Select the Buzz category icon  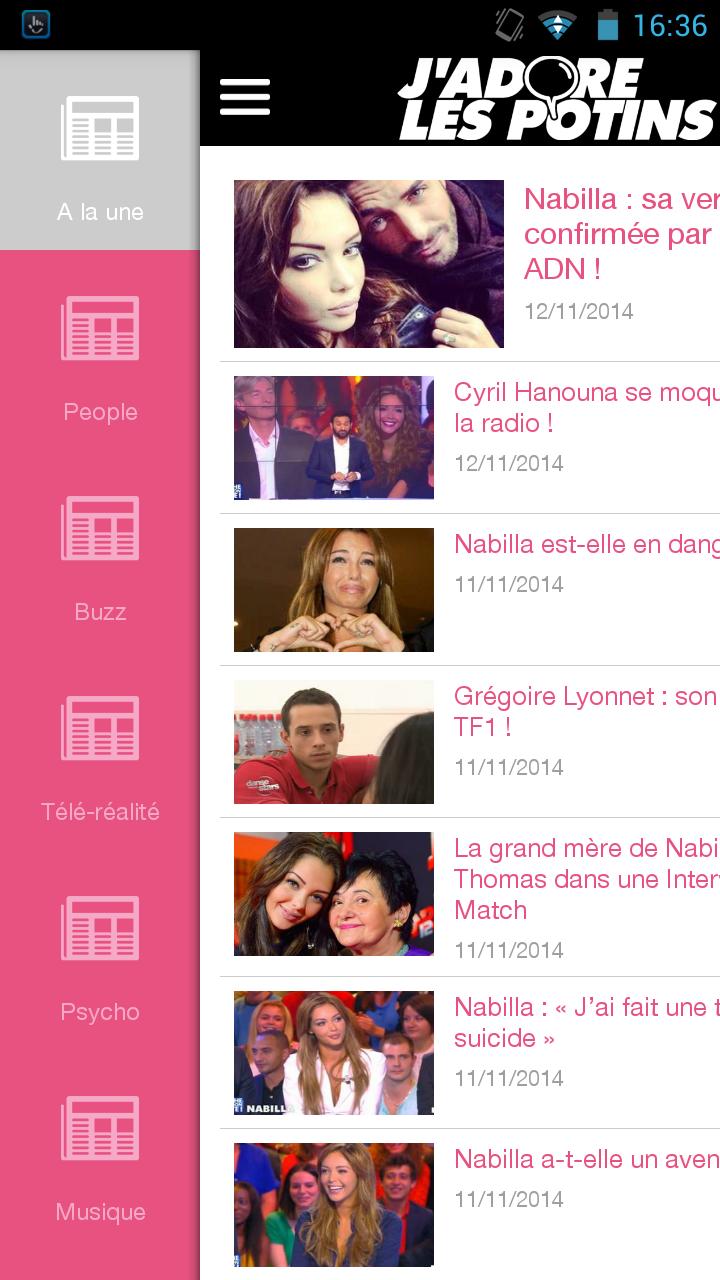[100, 528]
